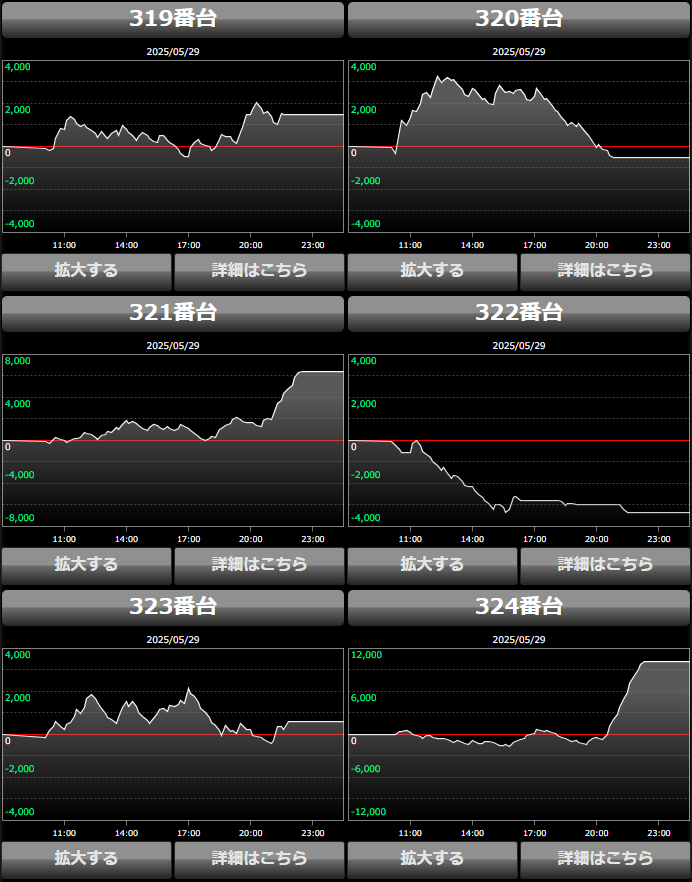The height and width of the screenshot is (882, 692).
Task: Enlarge the graph for machine 319
Action: (86, 271)
